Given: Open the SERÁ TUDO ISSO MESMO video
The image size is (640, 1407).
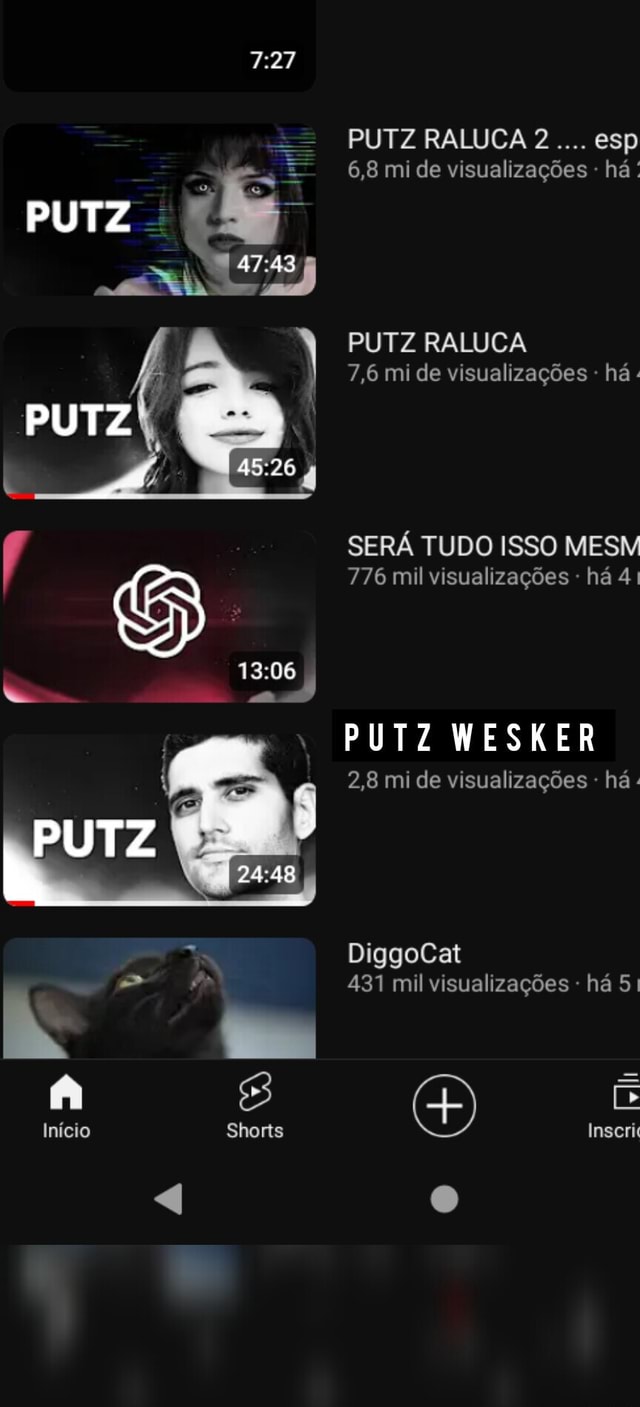Looking at the screenshot, I should [x=160, y=616].
